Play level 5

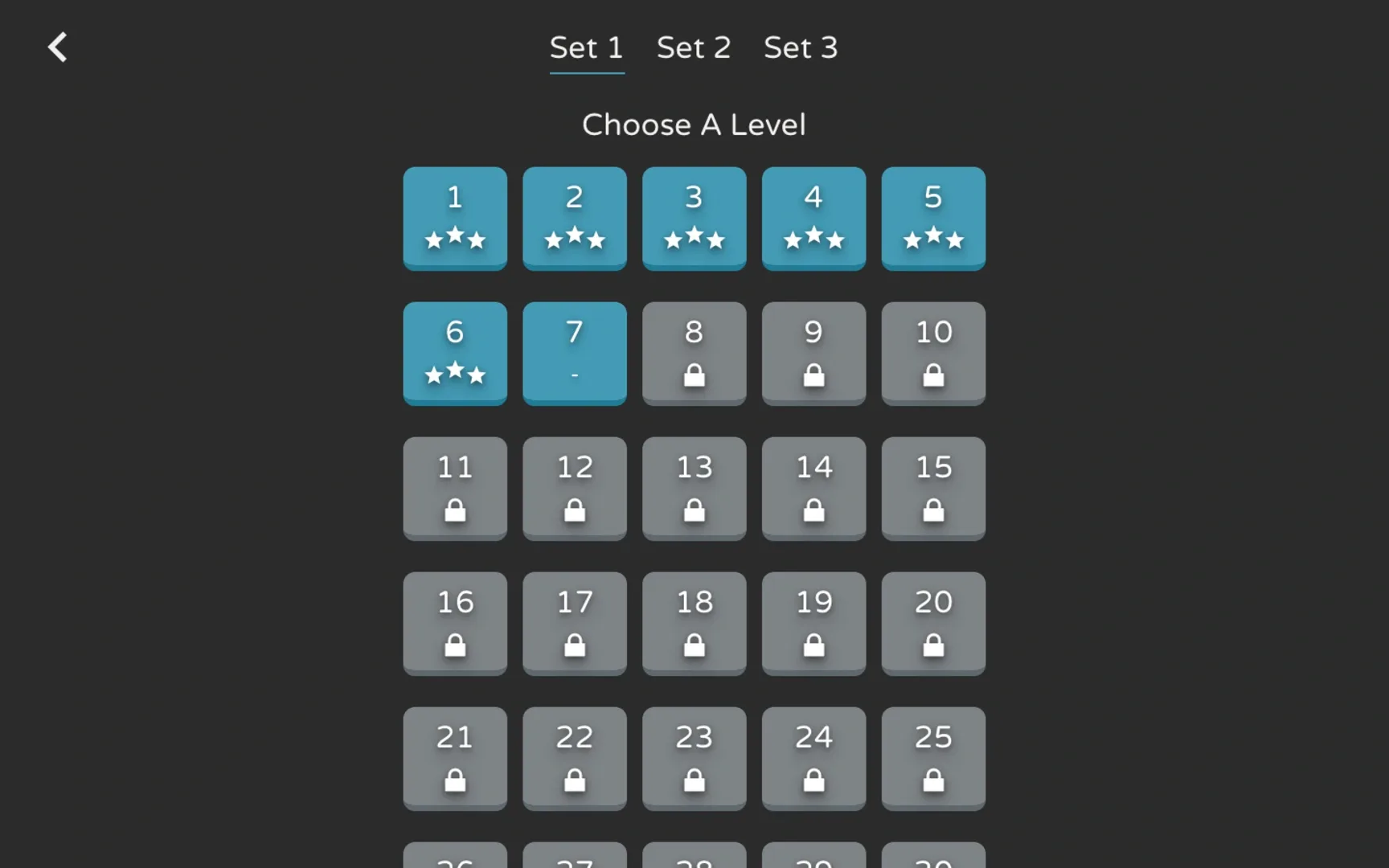pos(933,218)
